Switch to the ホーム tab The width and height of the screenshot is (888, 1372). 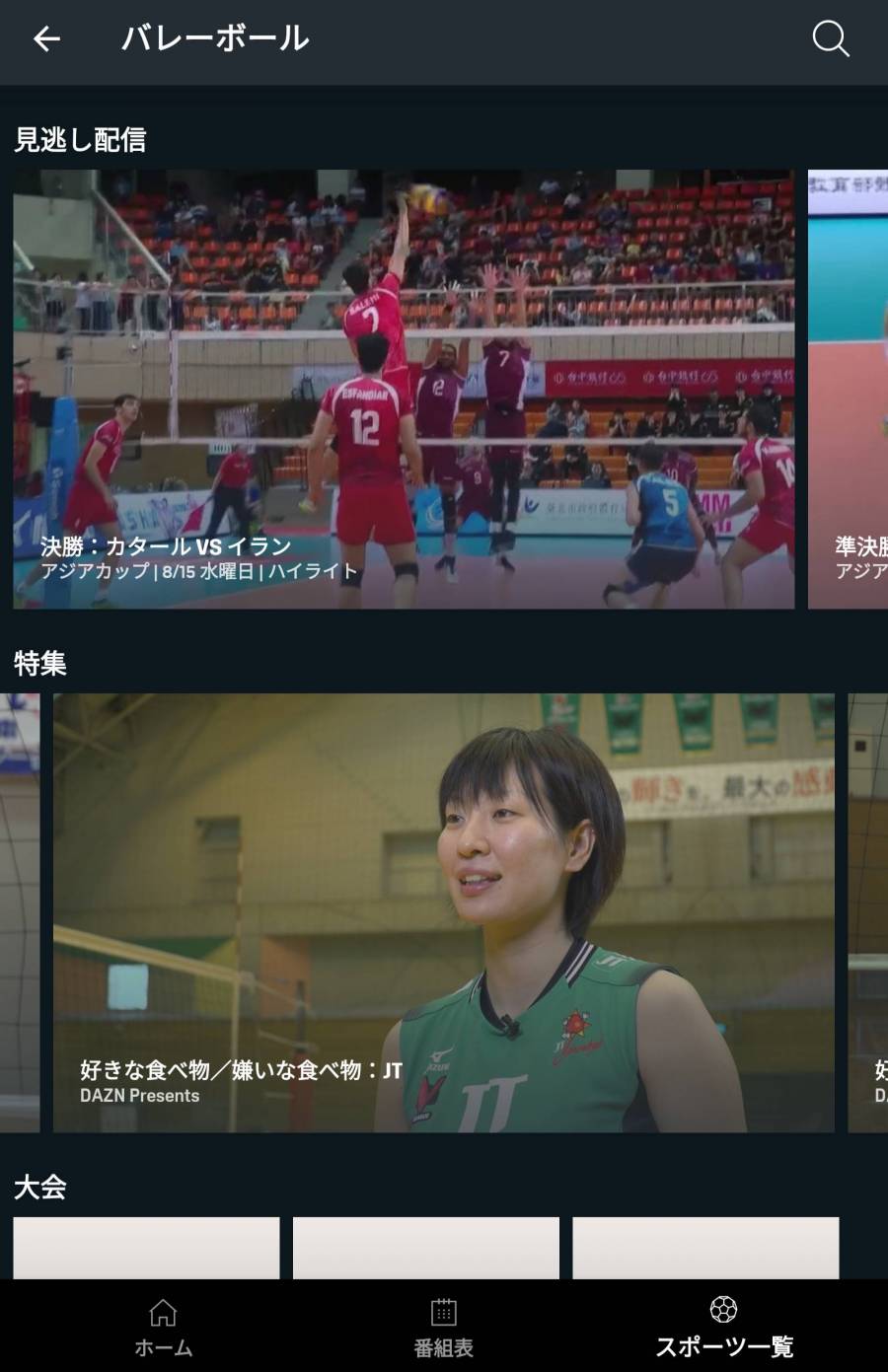(x=163, y=1327)
